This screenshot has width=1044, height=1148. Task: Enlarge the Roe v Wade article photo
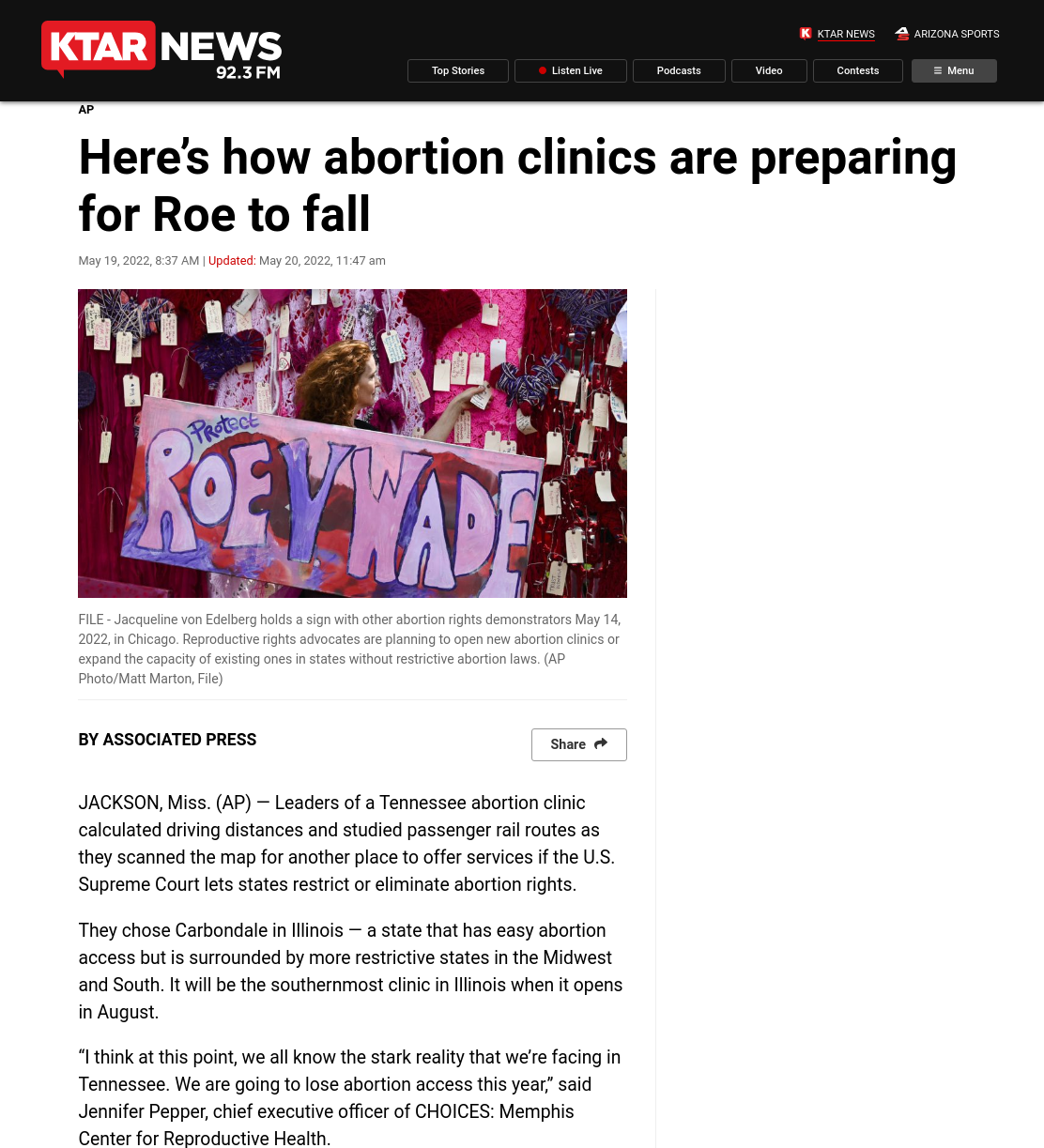tap(352, 443)
